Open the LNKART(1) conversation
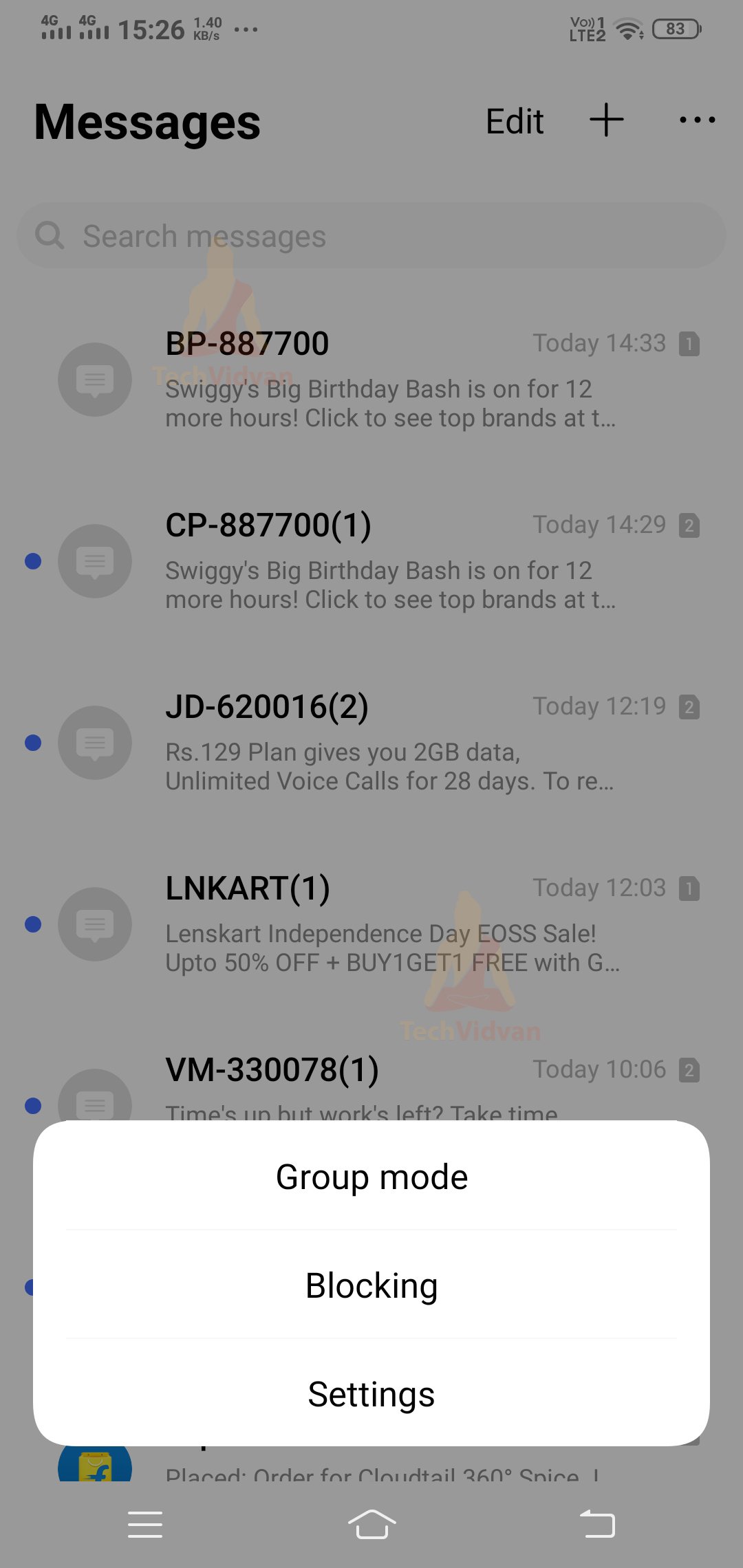The width and height of the screenshot is (743, 1568). pyautogui.click(x=371, y=922)
